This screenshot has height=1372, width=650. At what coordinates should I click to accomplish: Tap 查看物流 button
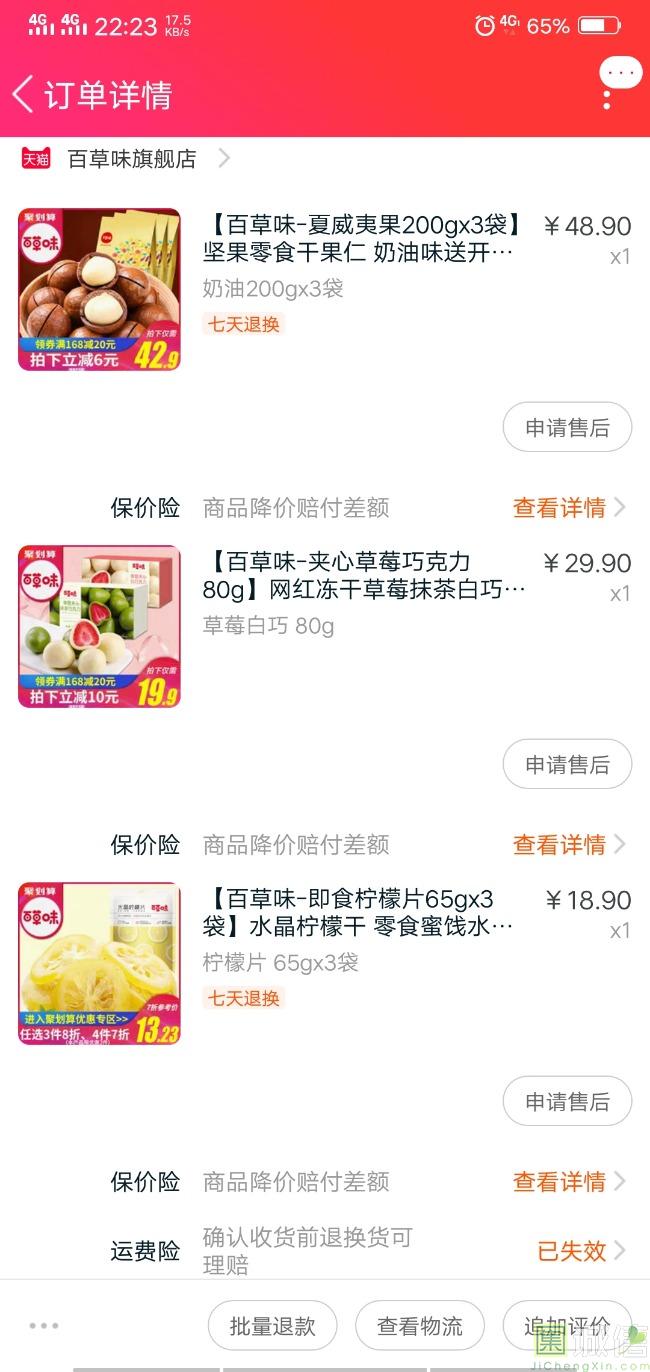point(420,1326)
